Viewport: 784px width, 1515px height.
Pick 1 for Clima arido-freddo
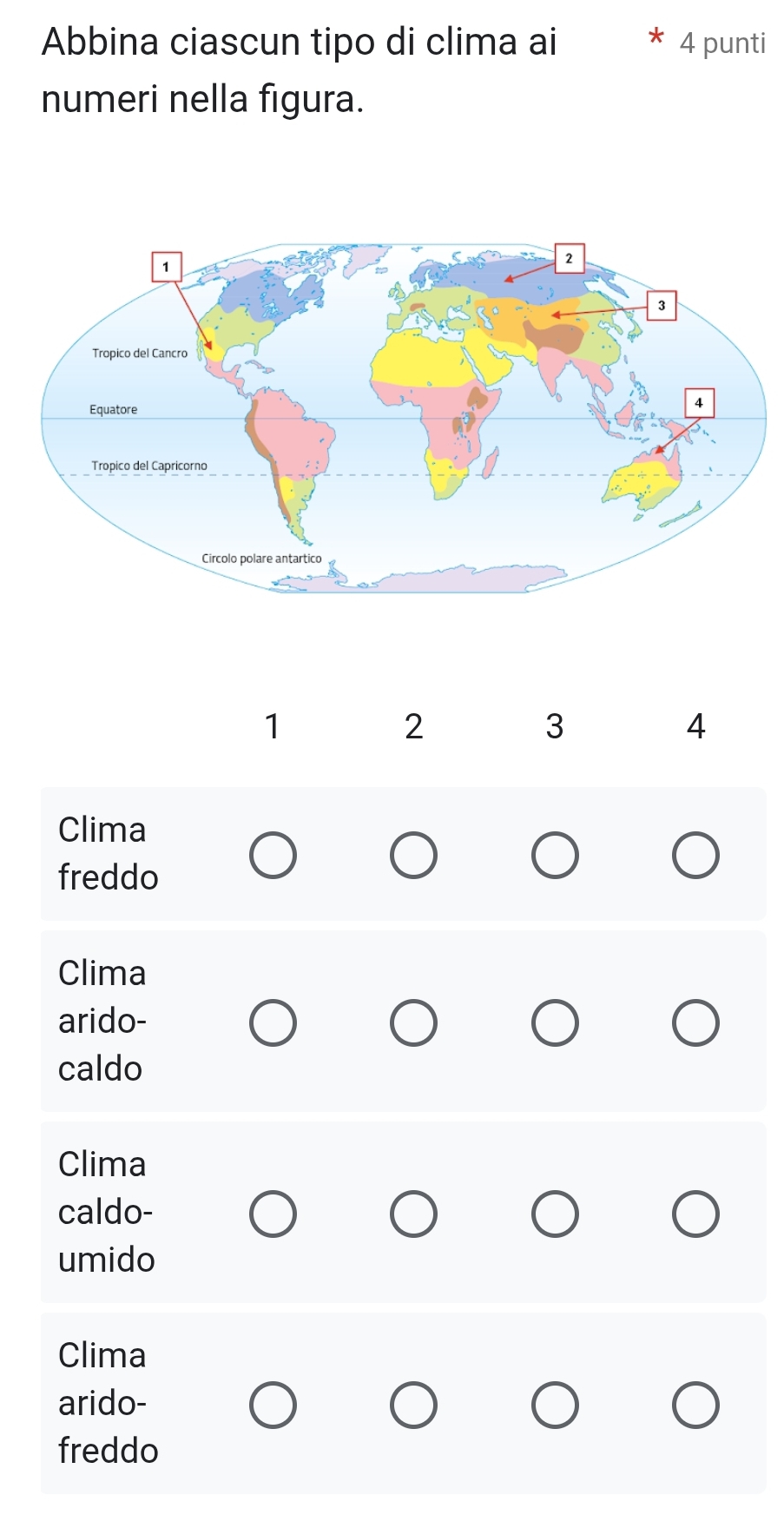(x=273, y=1405)
